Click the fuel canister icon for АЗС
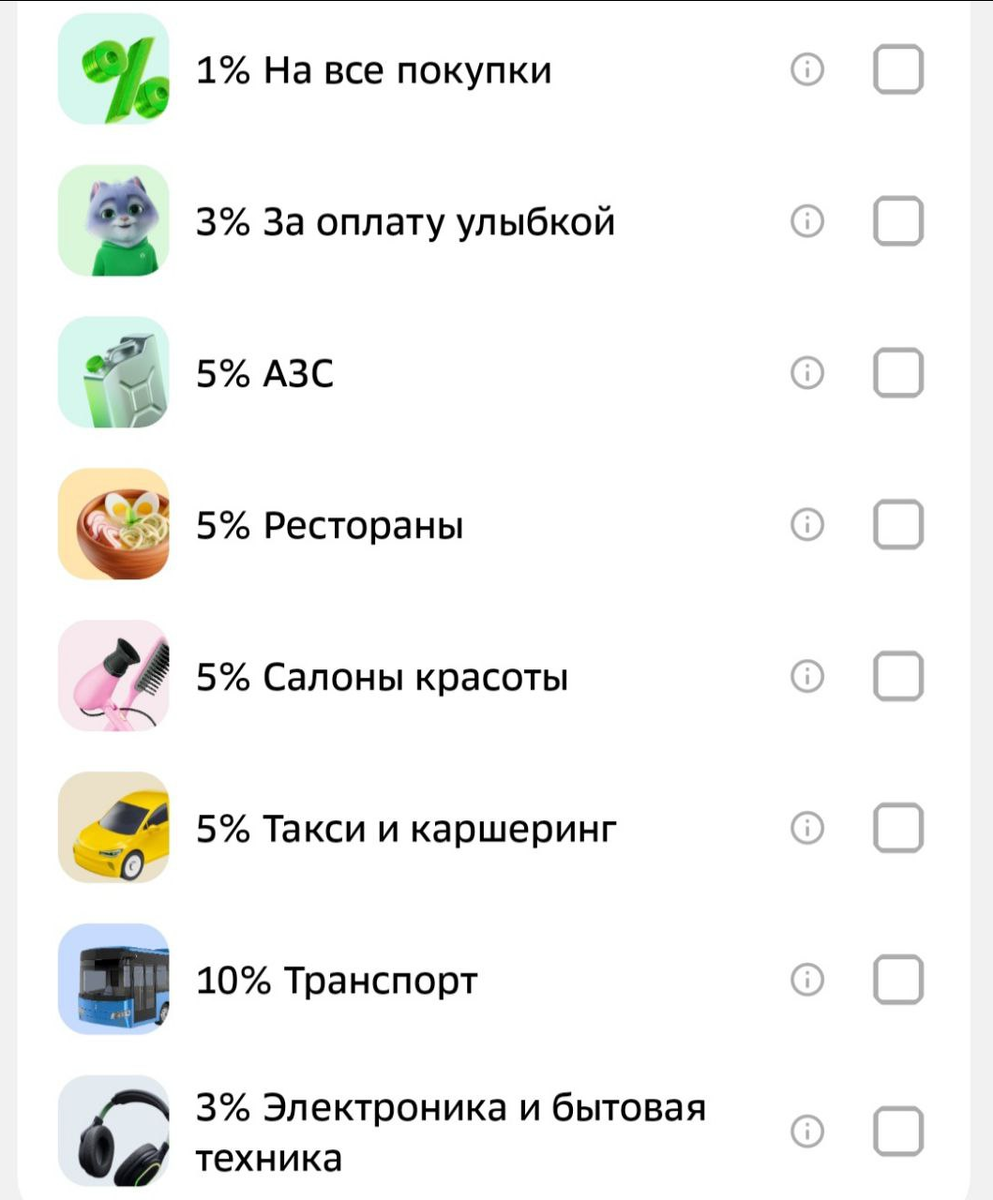This screenshot has height=1200, width=993. 113,372
